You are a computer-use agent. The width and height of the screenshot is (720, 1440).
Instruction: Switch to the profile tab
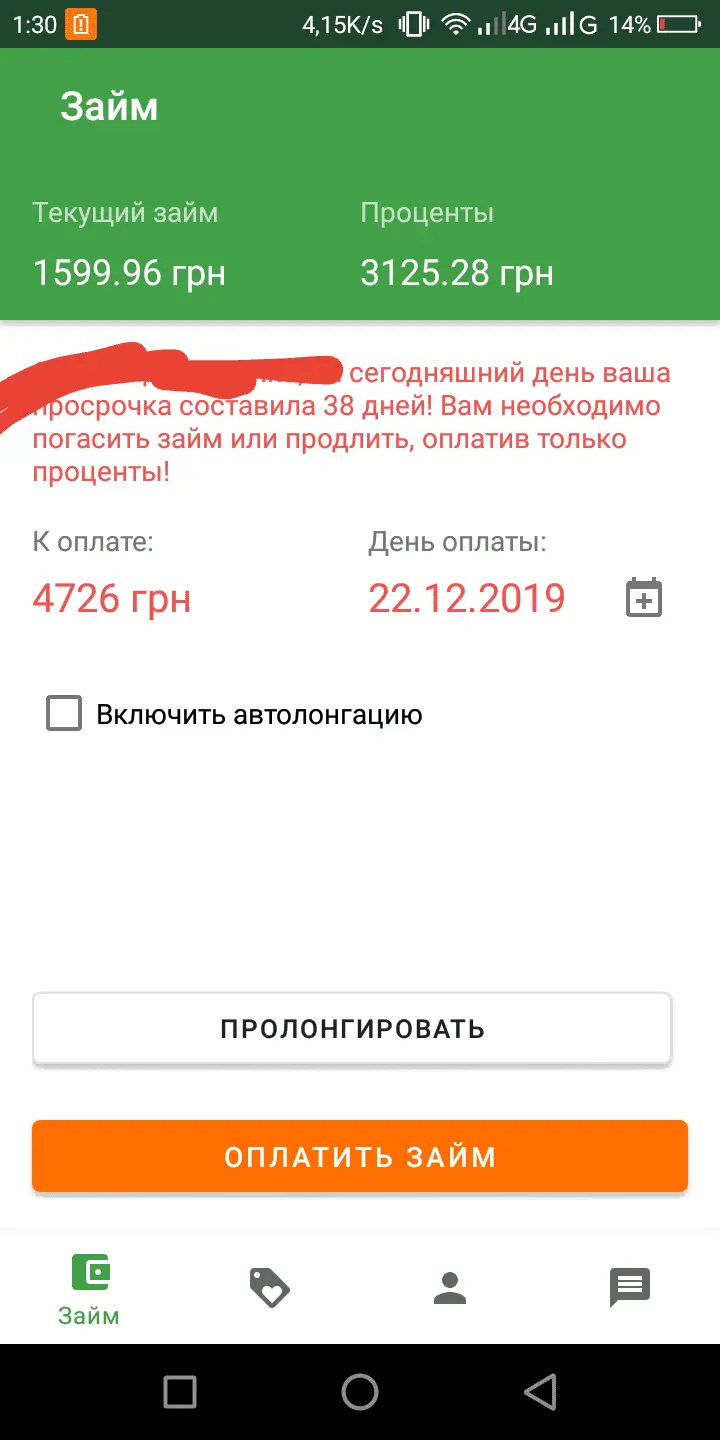(x=450, y=1288)
